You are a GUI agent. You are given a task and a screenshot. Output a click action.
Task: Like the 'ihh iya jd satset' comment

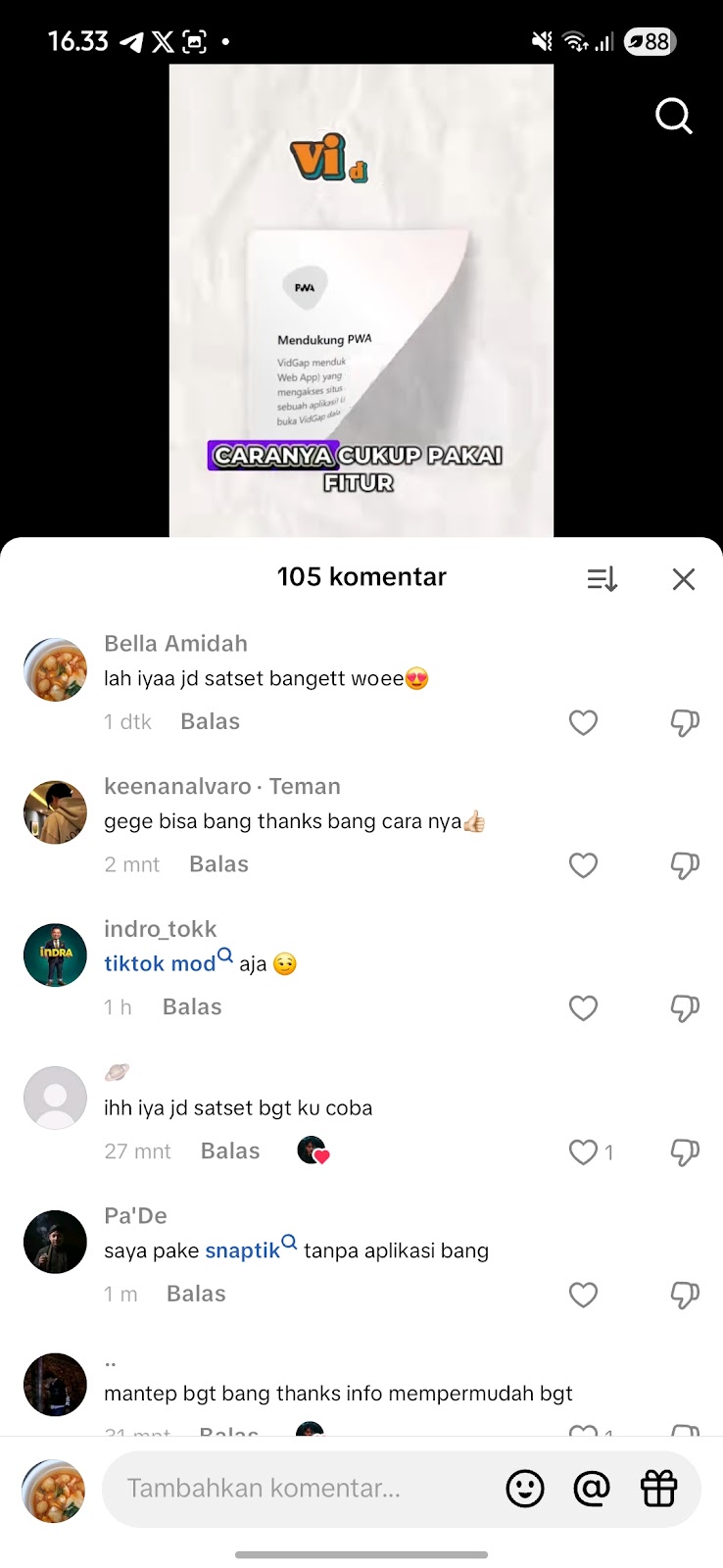click(583, 1152)
